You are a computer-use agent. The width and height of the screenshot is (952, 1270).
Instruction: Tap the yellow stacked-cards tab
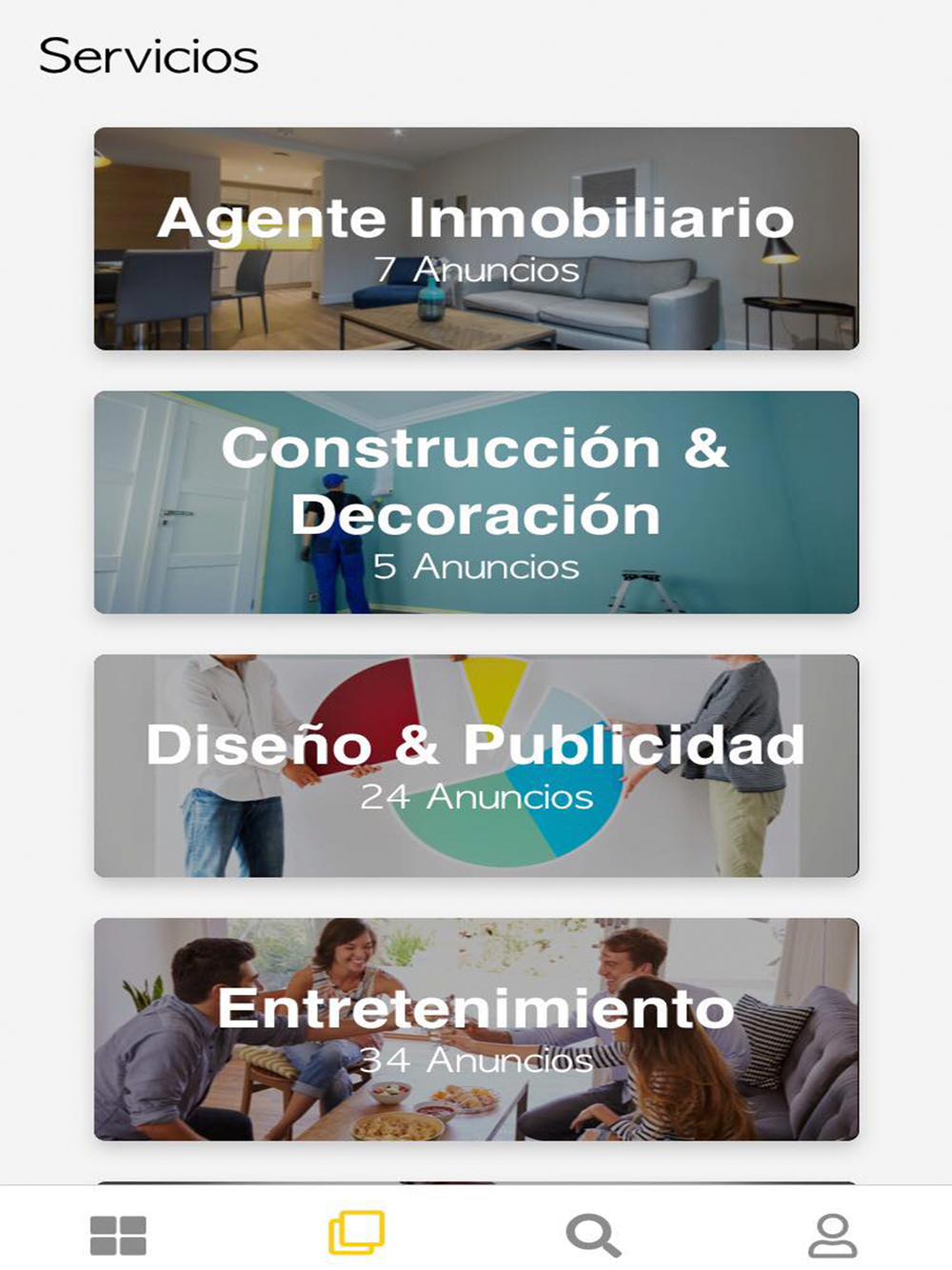356,1233
